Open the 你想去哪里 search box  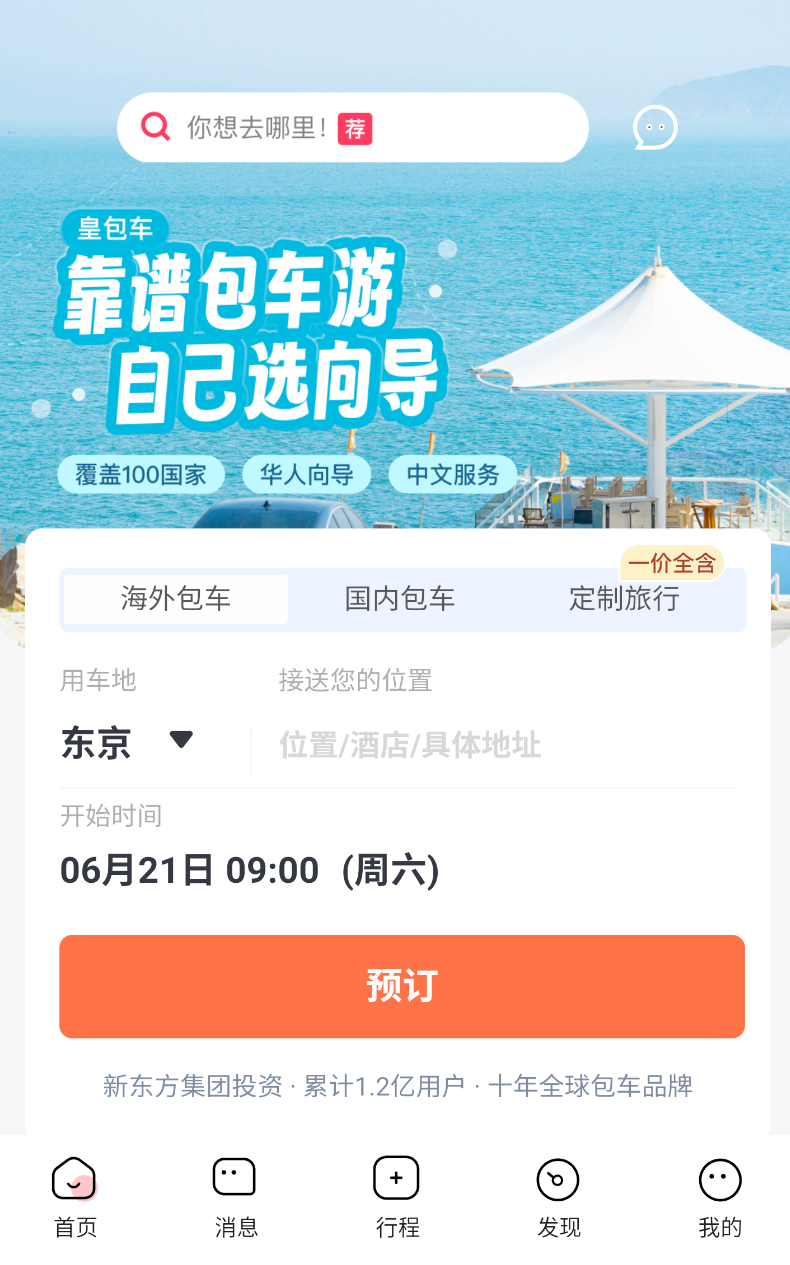(352, 128)
